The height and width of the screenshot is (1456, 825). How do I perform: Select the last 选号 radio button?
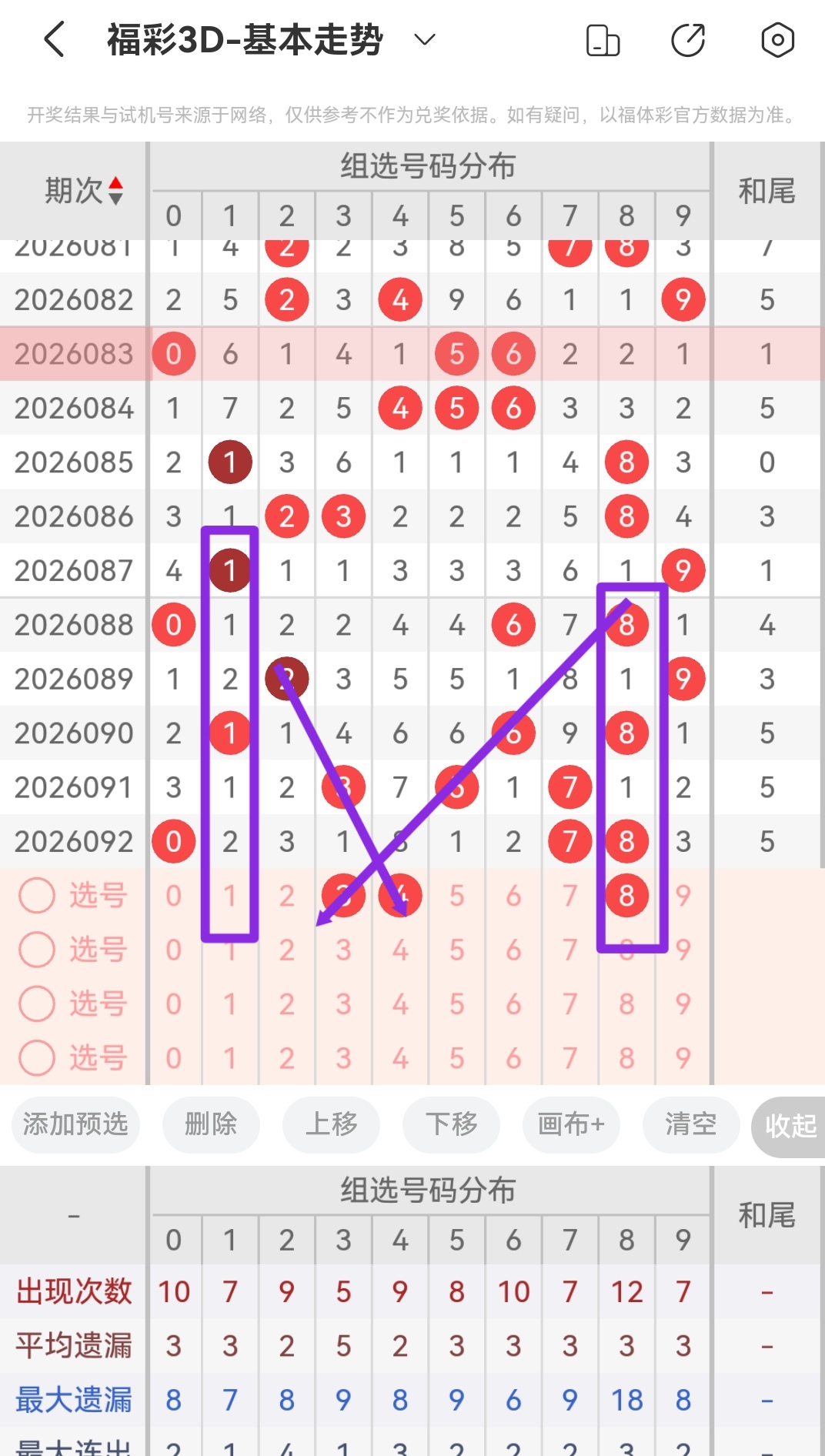click(37, 1058)
